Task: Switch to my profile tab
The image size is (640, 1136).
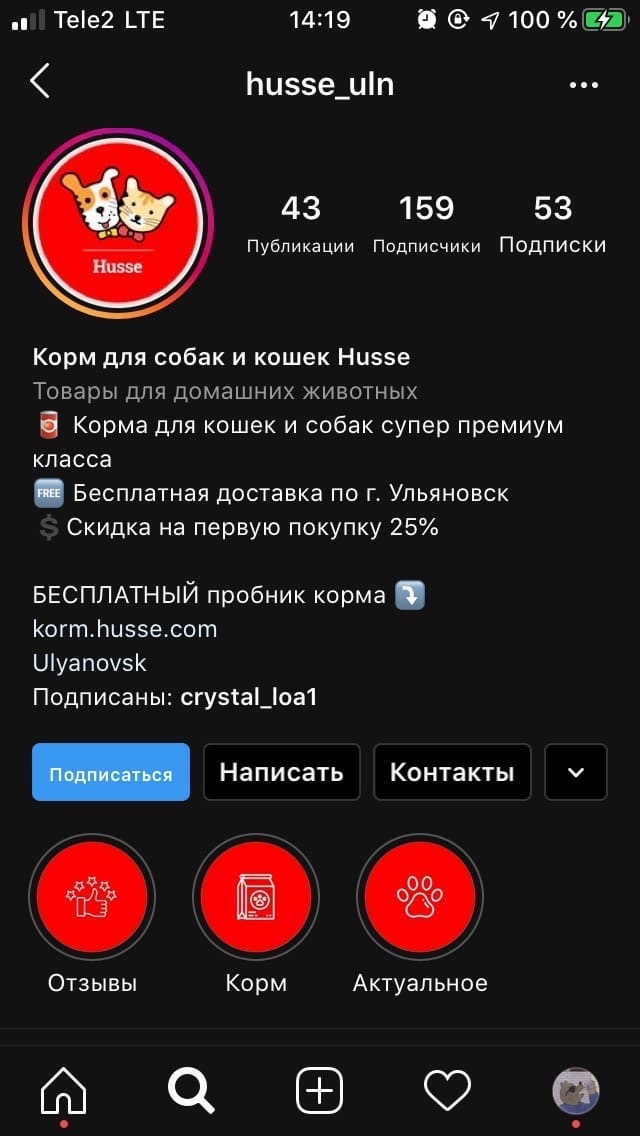Action: pos(575,1090)
